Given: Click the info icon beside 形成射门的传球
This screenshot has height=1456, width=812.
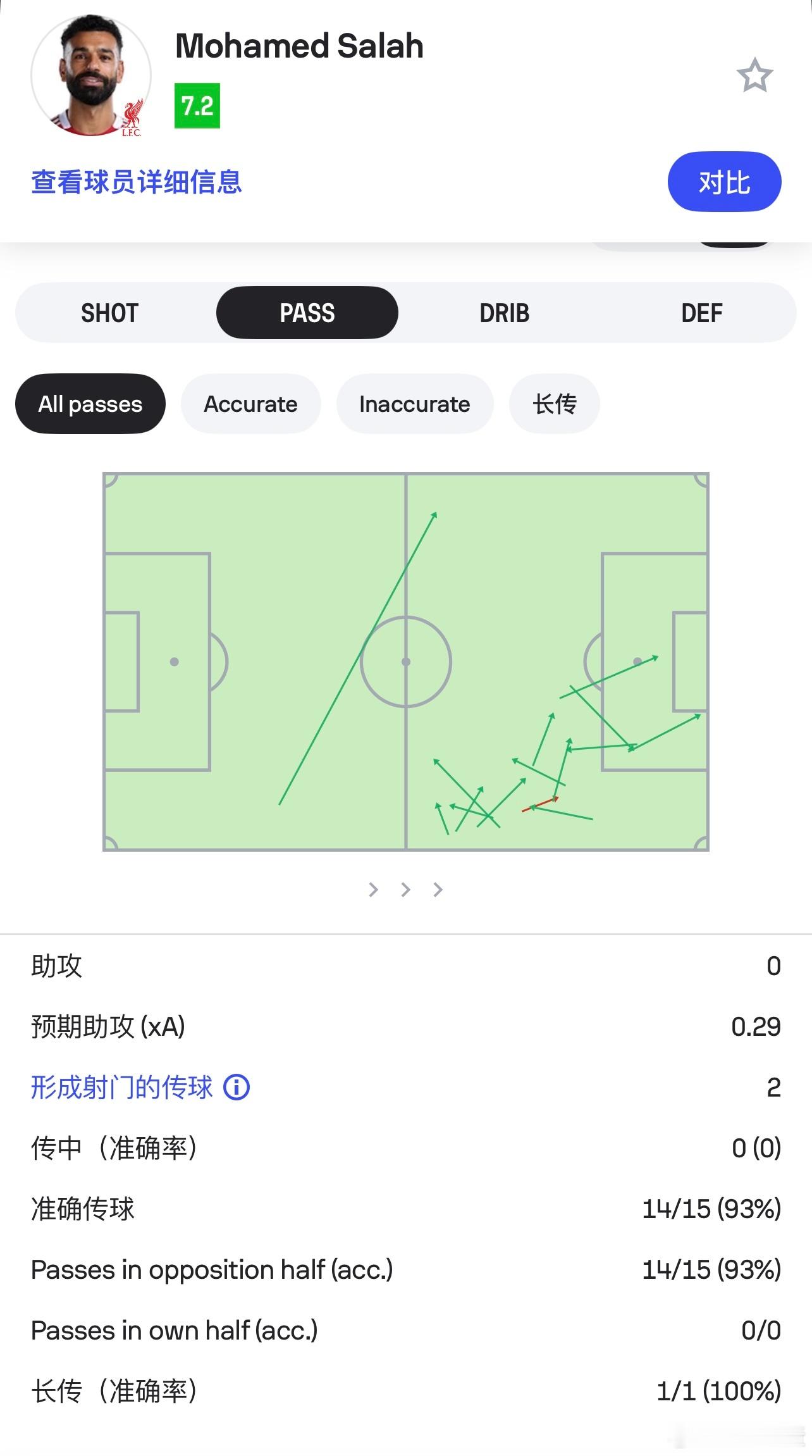Looking at the screenshot, I should pos(235,1086).
